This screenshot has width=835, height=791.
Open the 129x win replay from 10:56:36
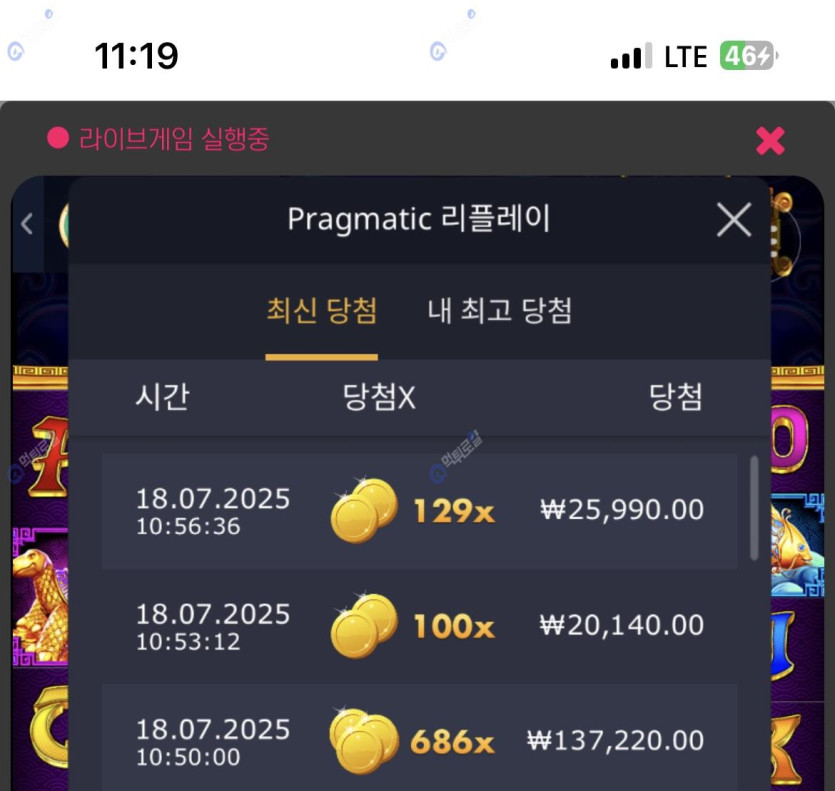pos(420,511)
